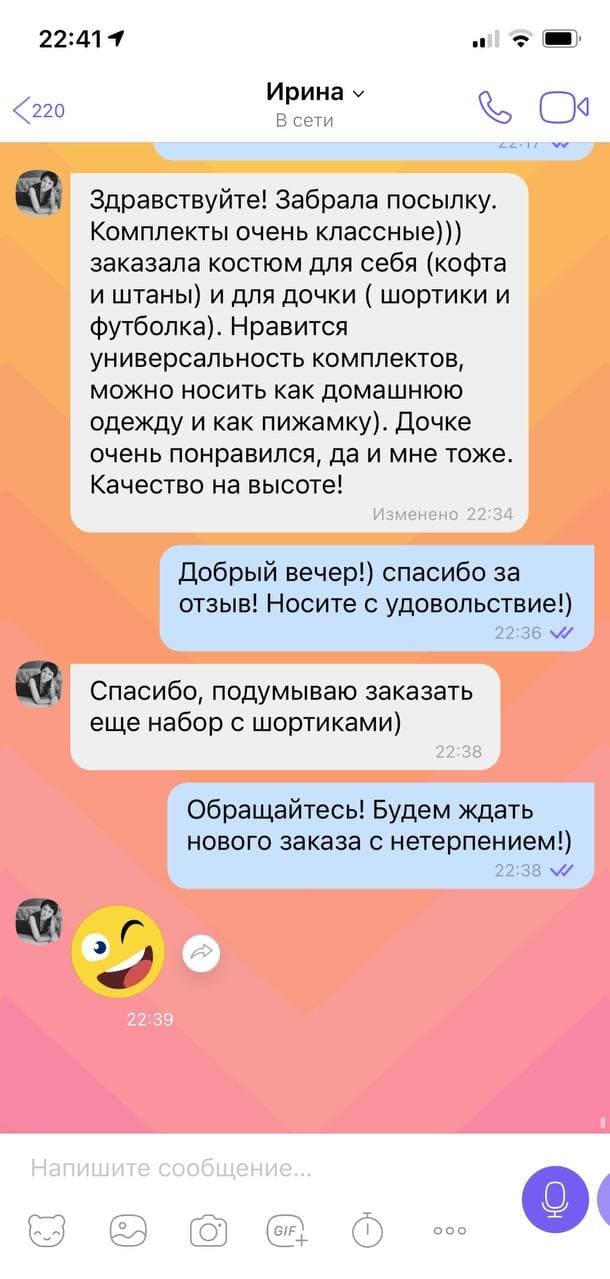Viewport: 610px width, 1279px height.
Task: Open the camera to take a photo
Action: point(208,1230)
